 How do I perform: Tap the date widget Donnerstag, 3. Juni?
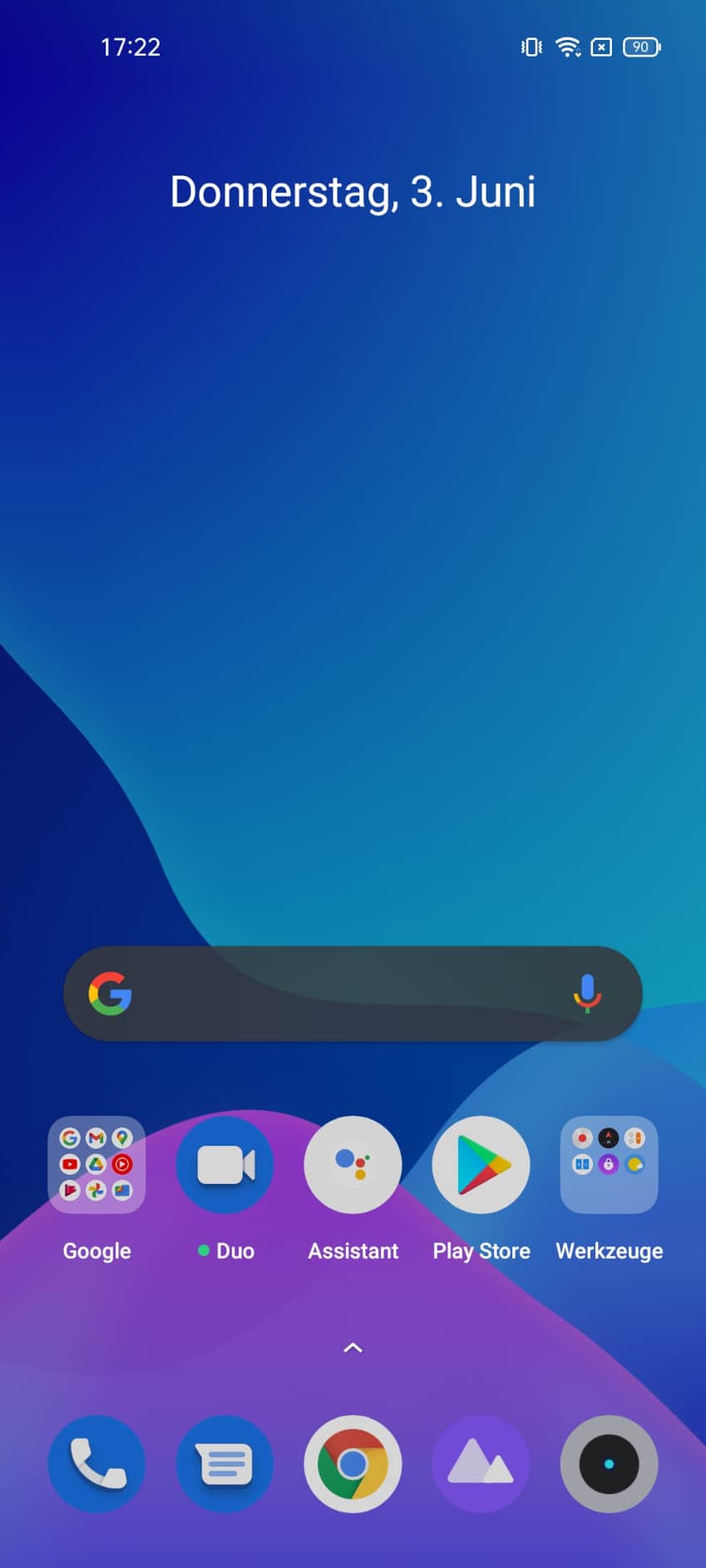(x=353, y=192)
